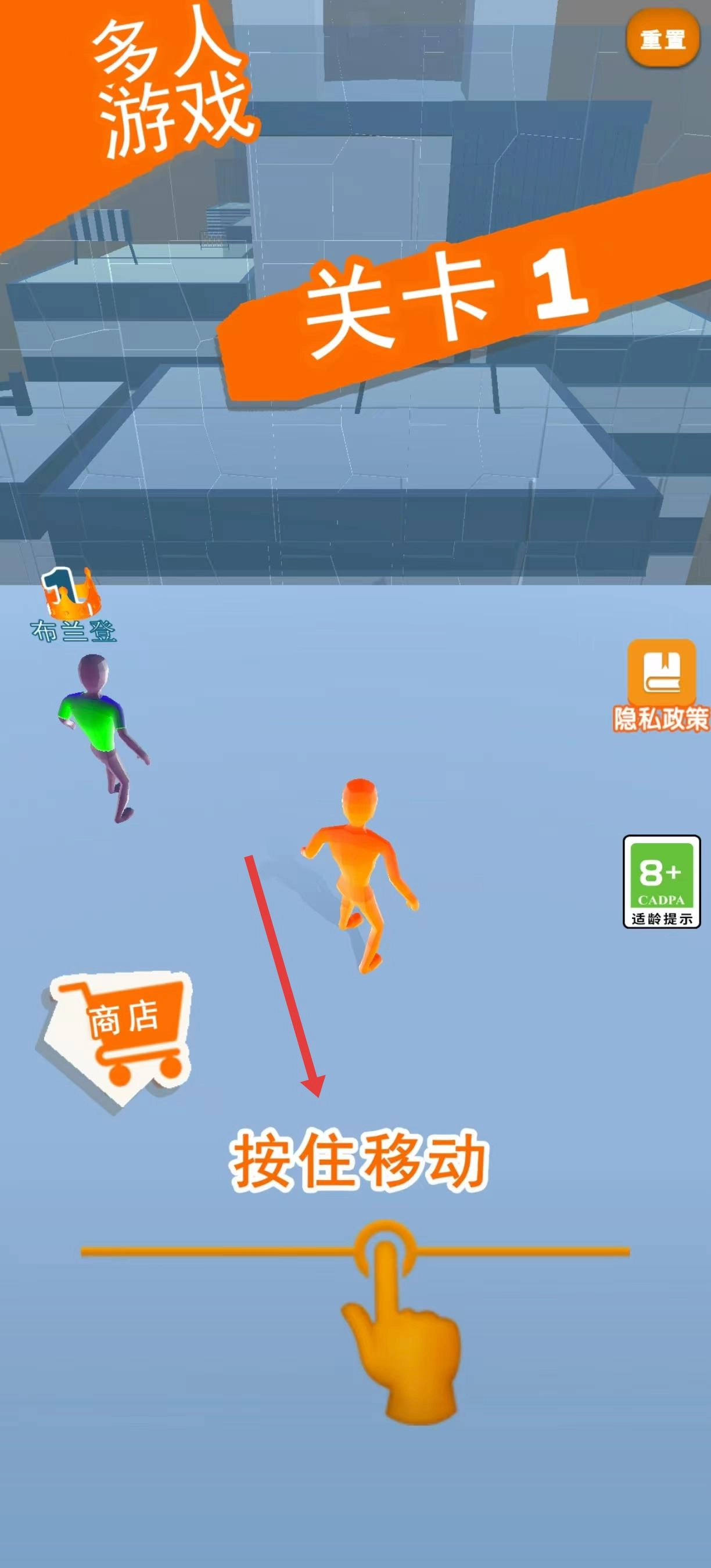Open the 隐私政策 privacy policy
This screenshot has width=711, height=1568.
(661, 685)
